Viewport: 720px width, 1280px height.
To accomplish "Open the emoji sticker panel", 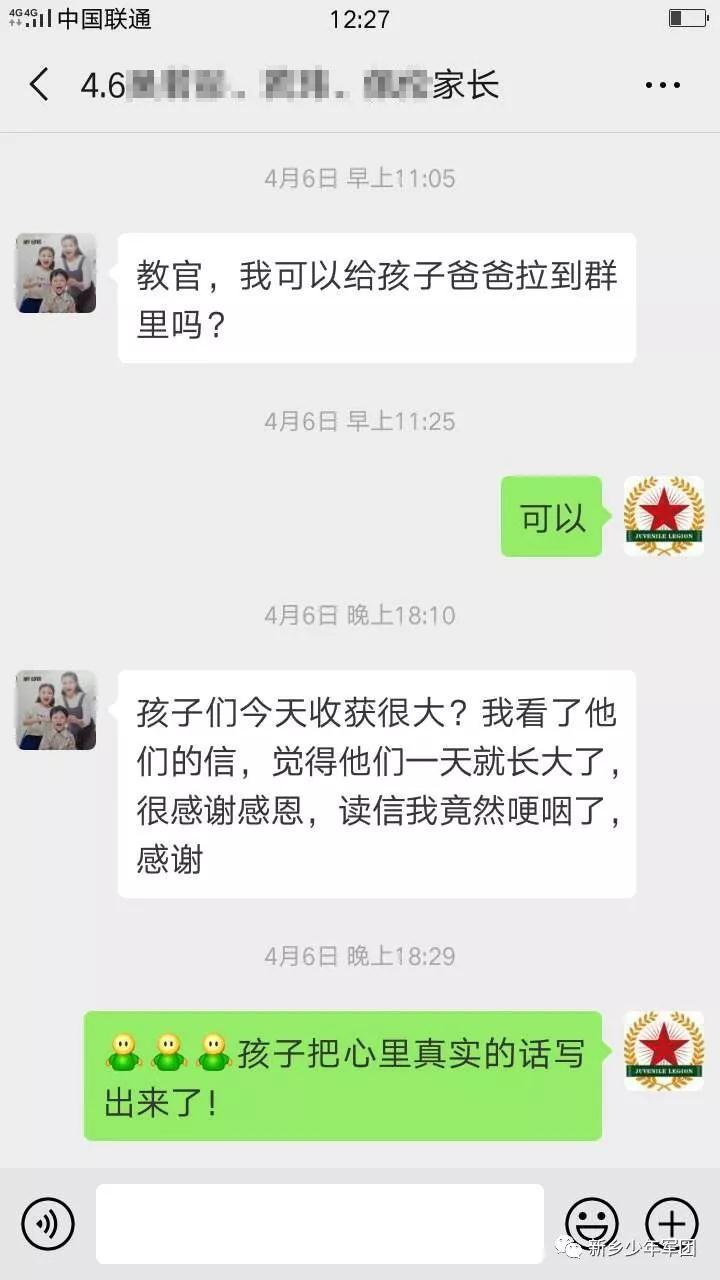I will click(x=592, y=1223).
